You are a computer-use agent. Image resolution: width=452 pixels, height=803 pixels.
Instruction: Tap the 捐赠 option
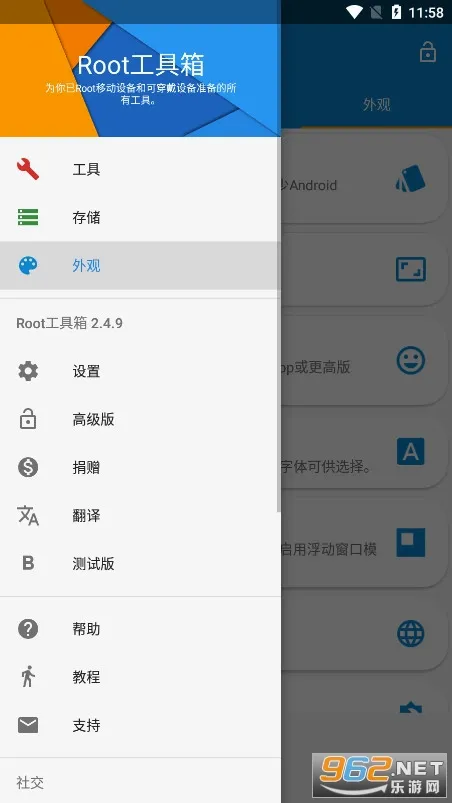coord(140,468)
